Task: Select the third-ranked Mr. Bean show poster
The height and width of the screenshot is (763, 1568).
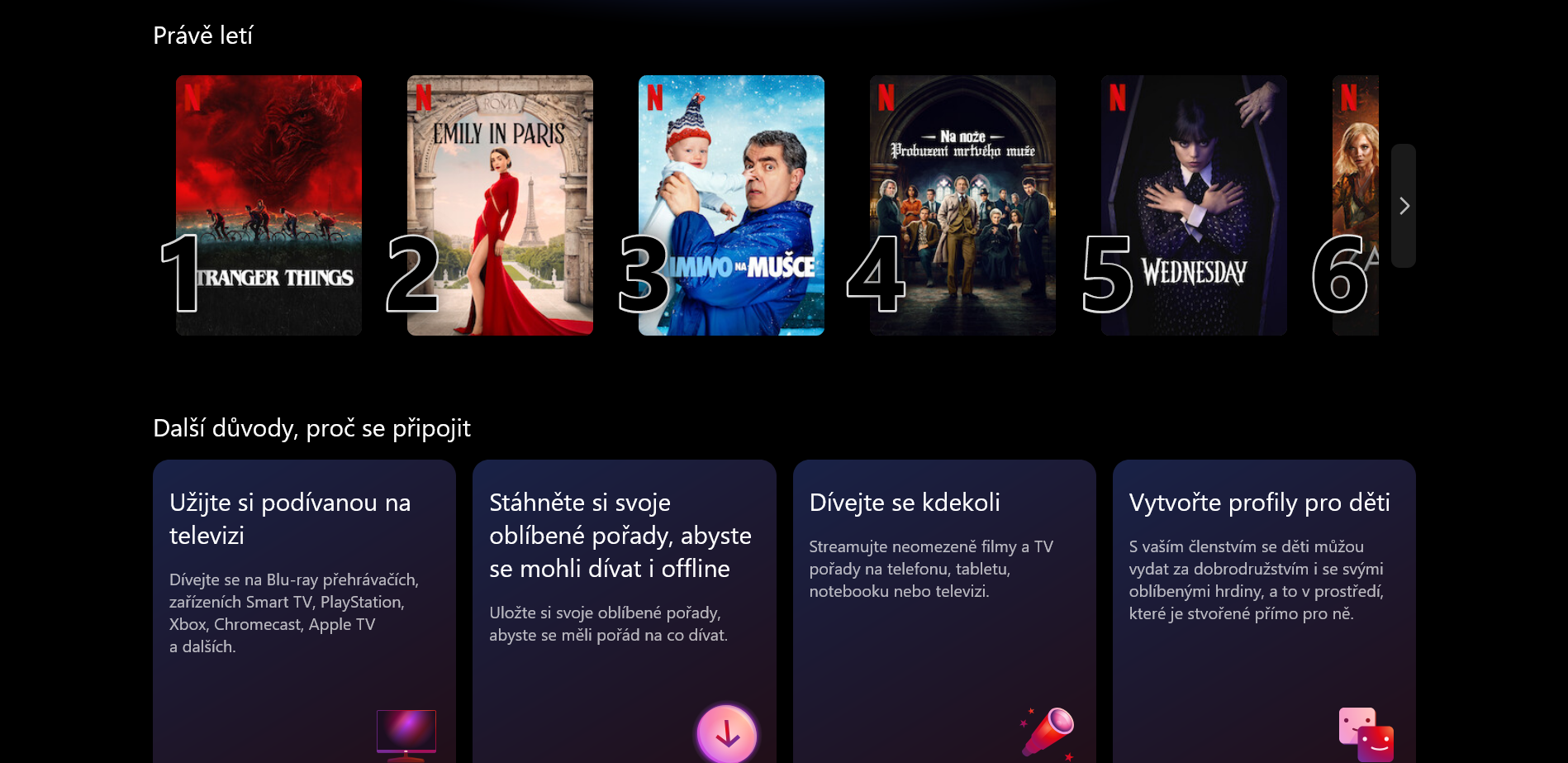Action: pyautogui.click(x=731, y=205)
